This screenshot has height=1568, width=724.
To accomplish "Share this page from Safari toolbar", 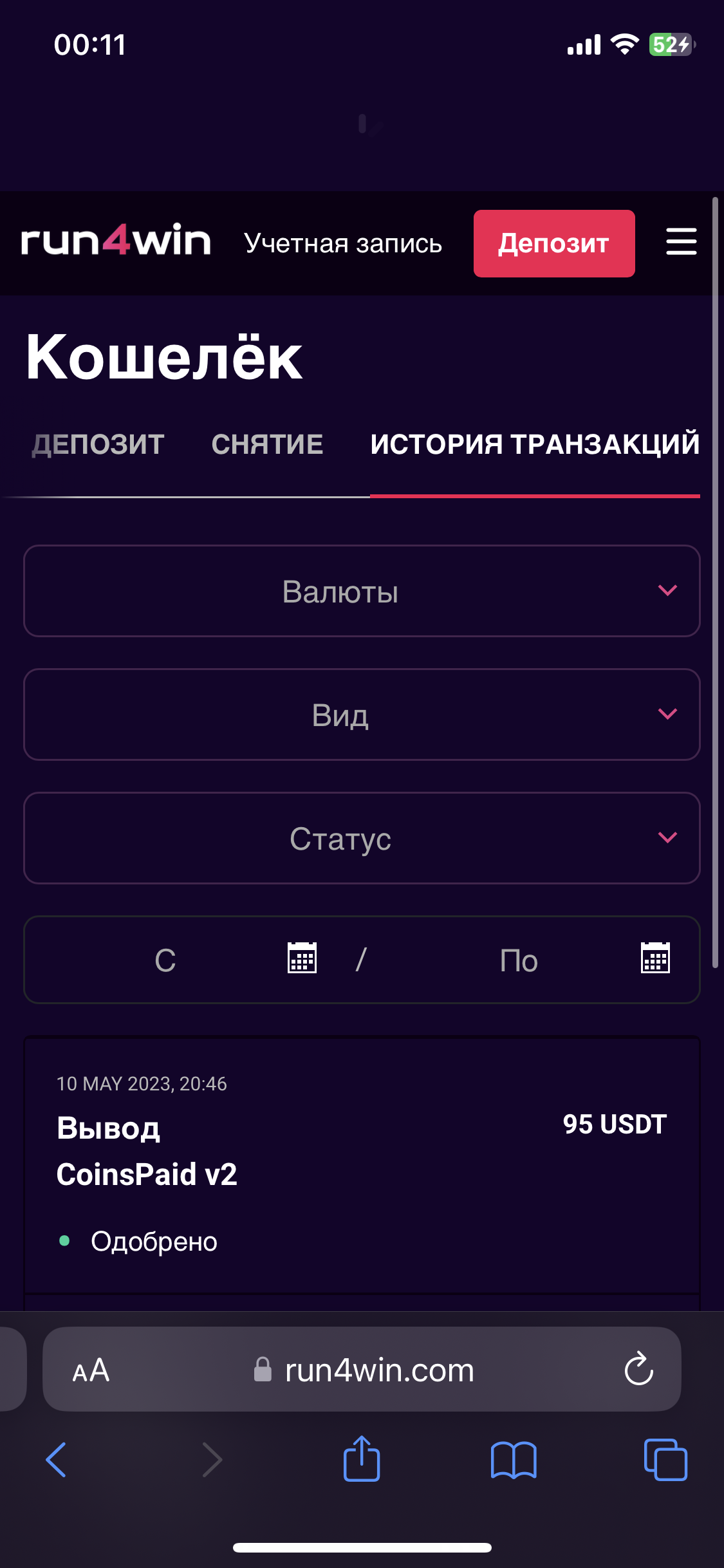I will tap(362, 1459).
